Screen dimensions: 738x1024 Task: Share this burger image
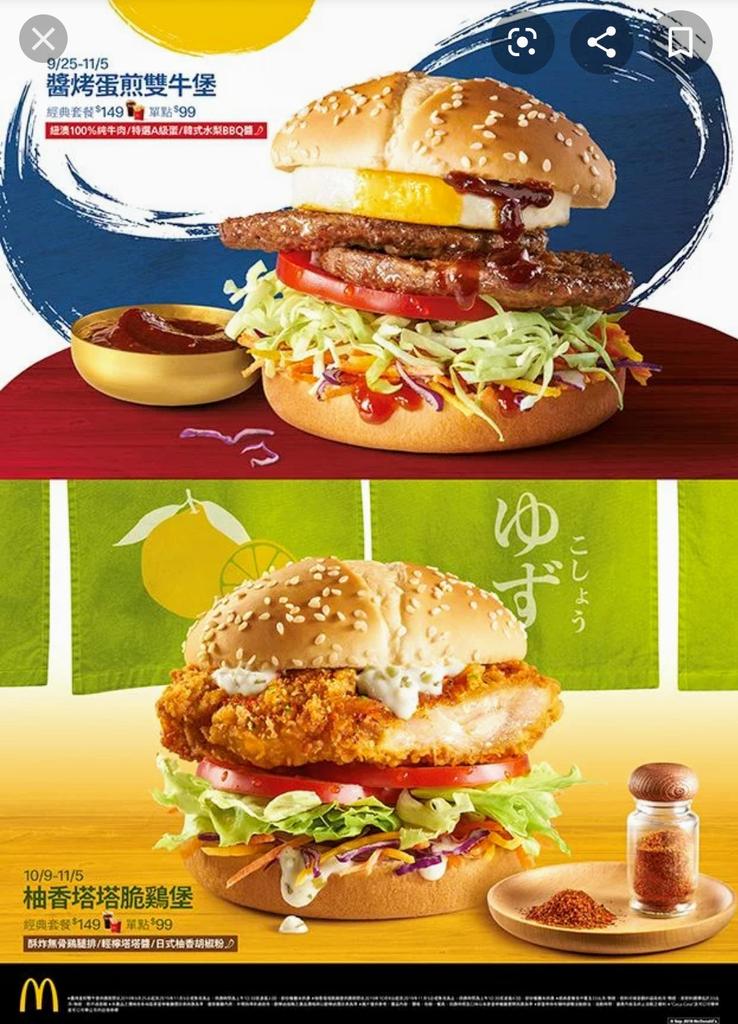601,42
